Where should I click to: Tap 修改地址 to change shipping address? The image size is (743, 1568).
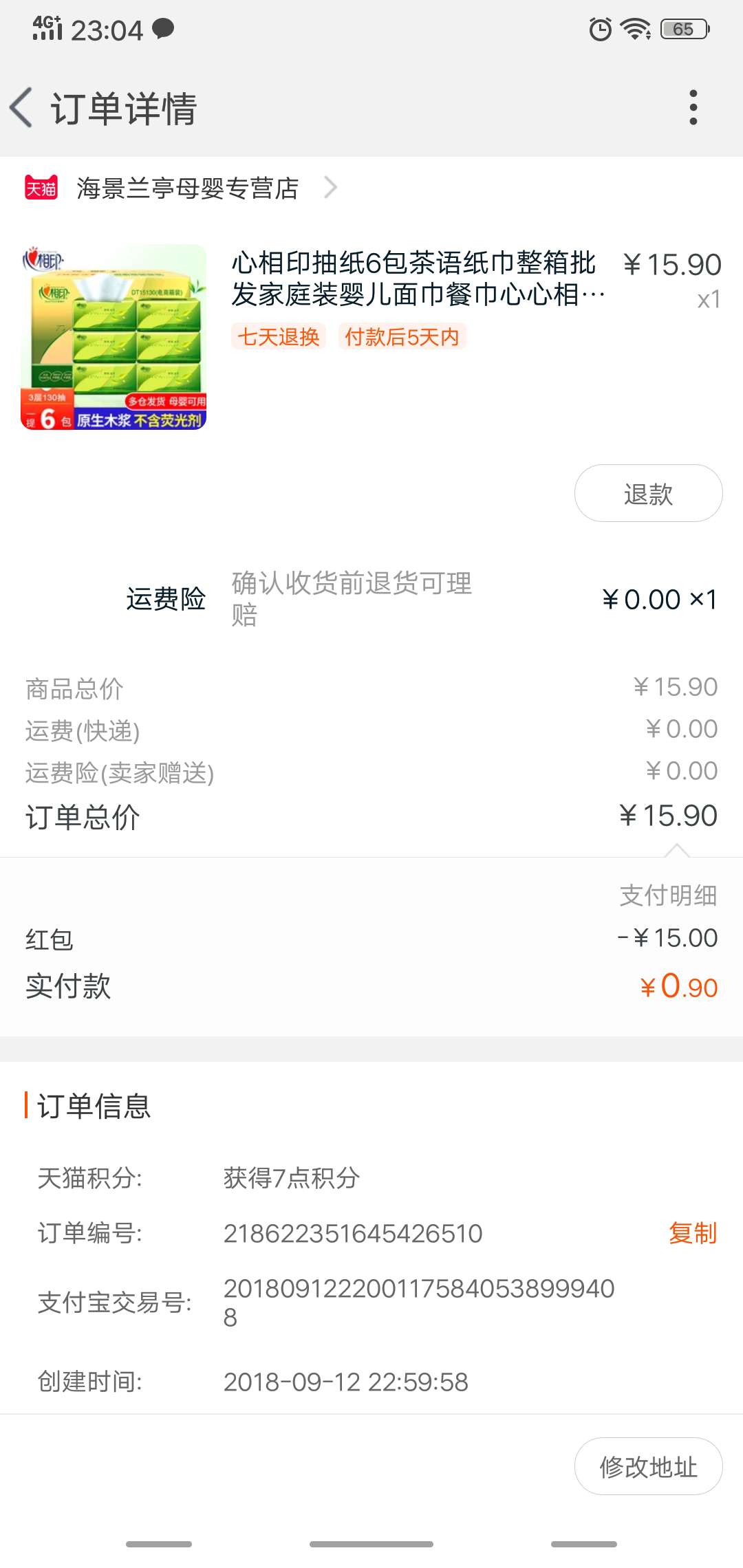point(647,1466)
